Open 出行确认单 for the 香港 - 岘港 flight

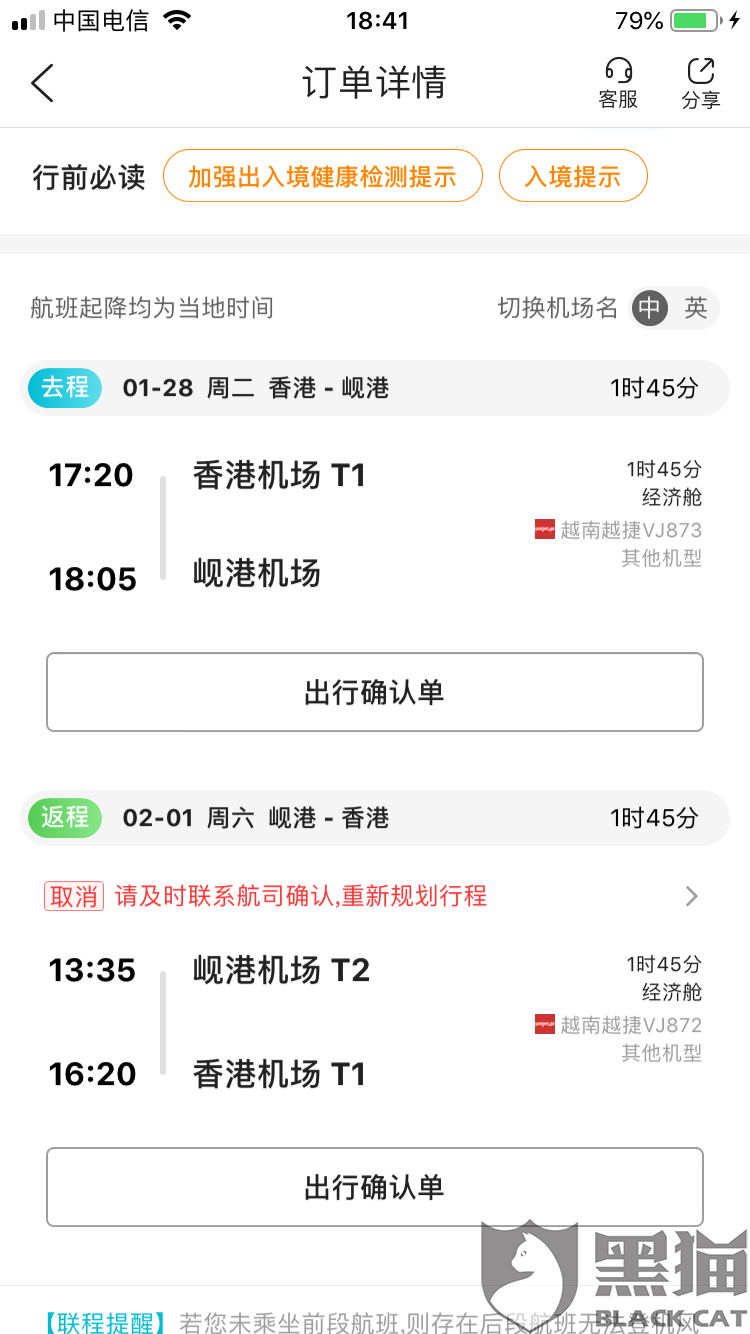pos(374,692)
